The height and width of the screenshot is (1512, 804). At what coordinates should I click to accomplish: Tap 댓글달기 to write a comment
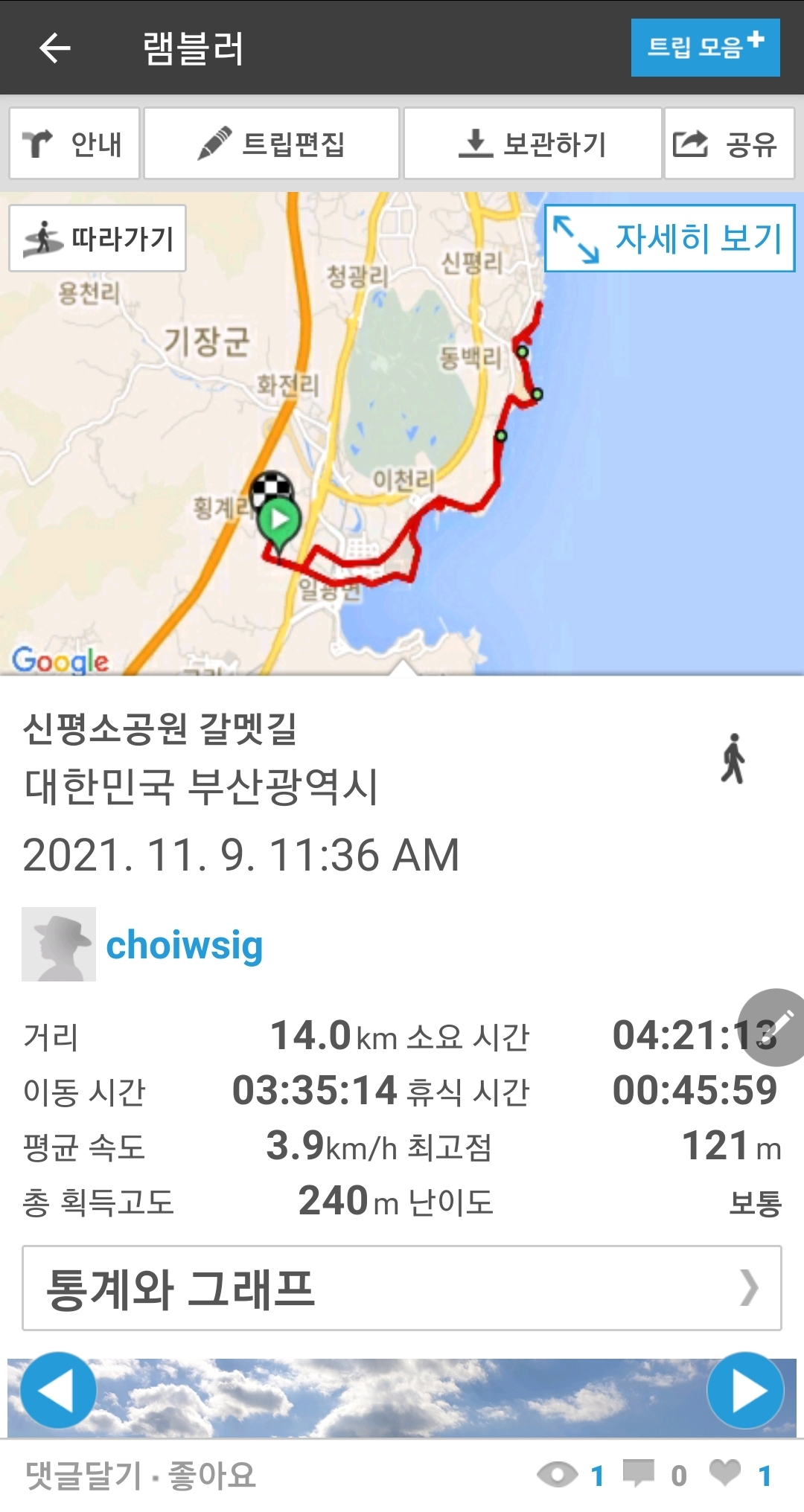(x=83, y=1475)
